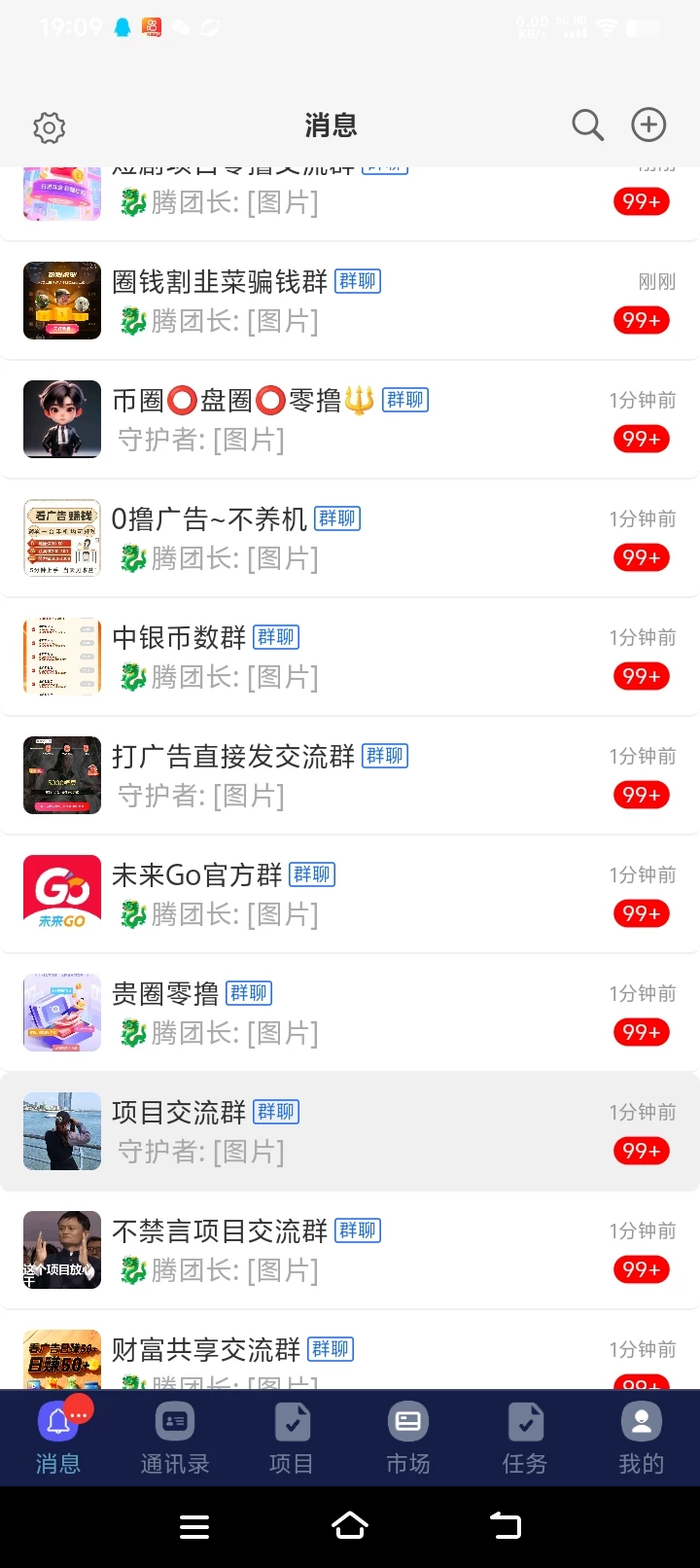Open the search icon on top bar
The height and width of the screenshot is (1568, 700).
(587, 125)
